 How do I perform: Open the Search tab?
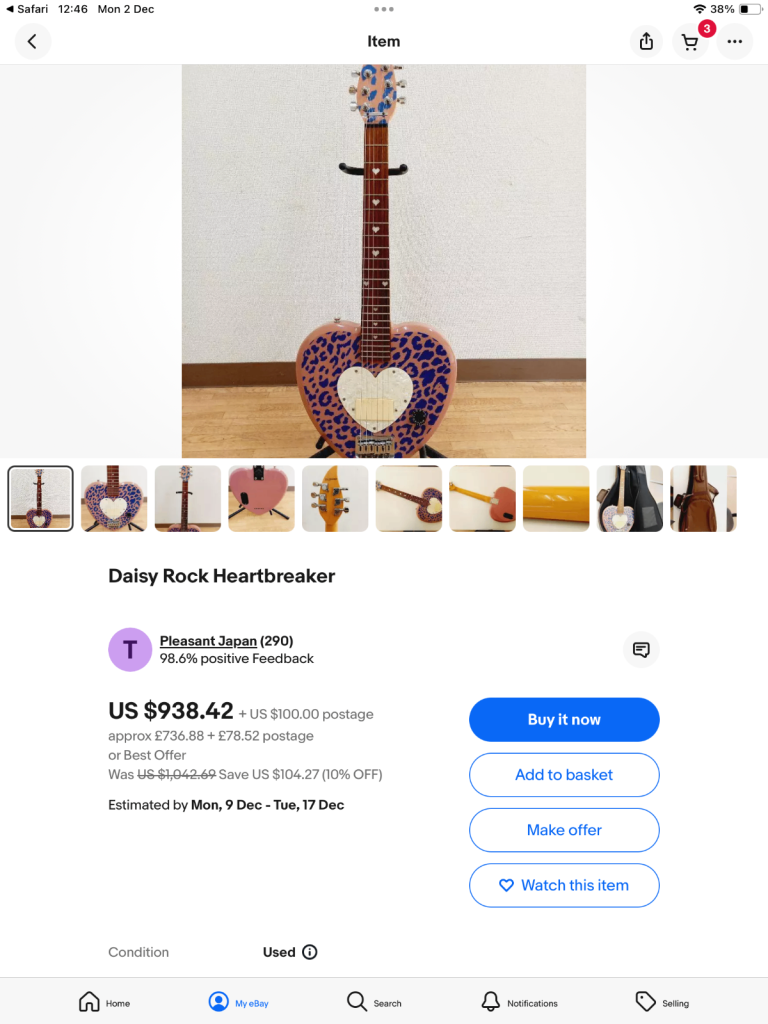tap(373, 1002)
